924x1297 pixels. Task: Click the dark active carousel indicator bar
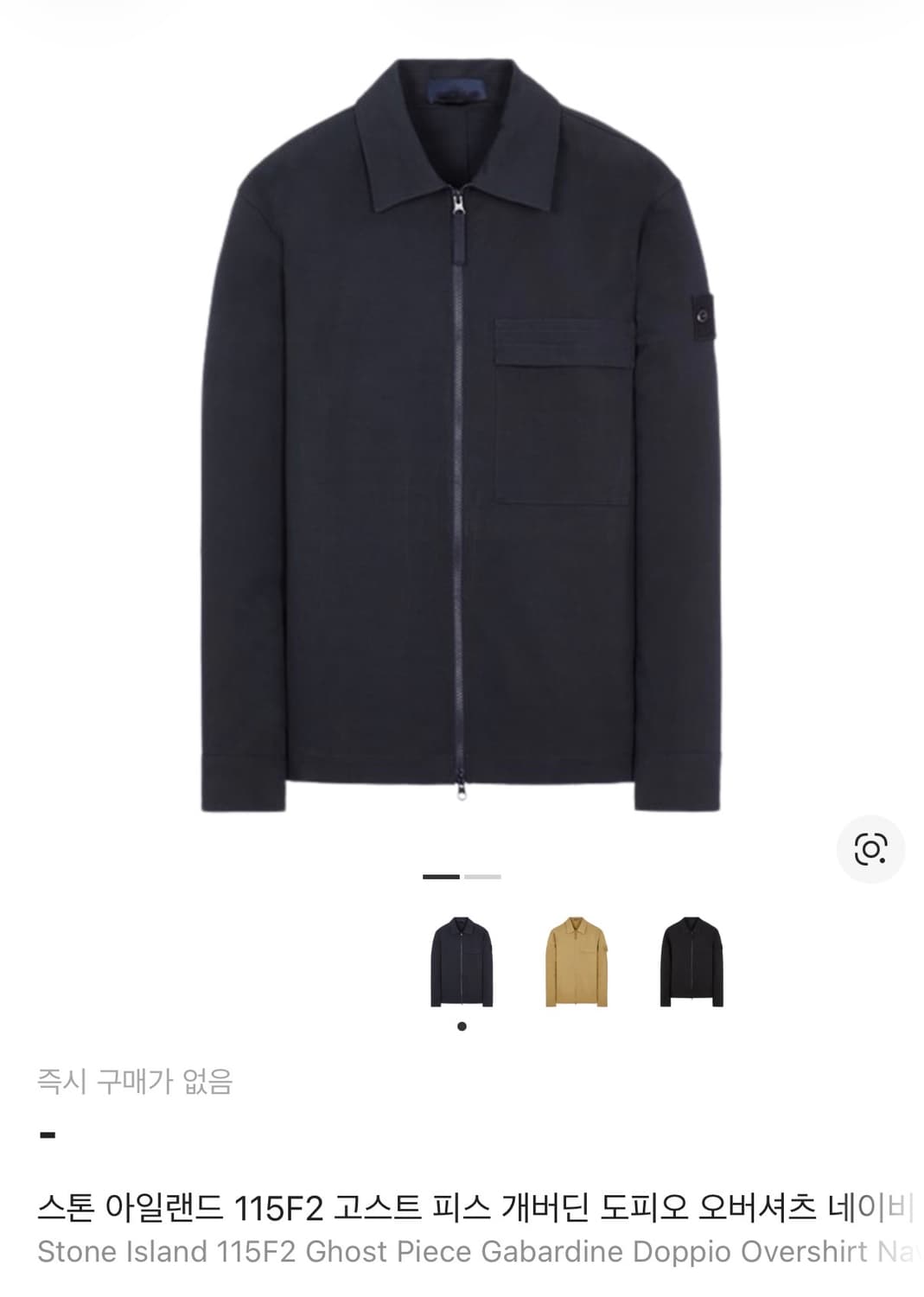pos(442,878)
